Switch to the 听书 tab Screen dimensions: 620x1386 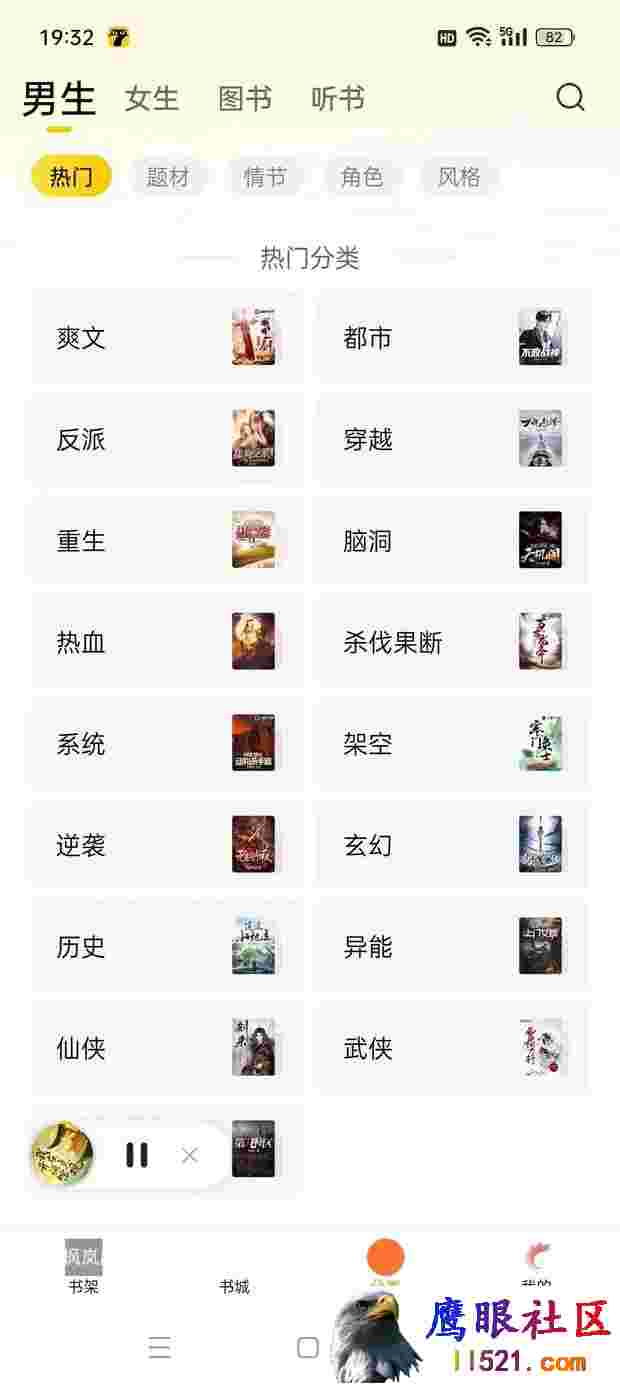[338, 98]
